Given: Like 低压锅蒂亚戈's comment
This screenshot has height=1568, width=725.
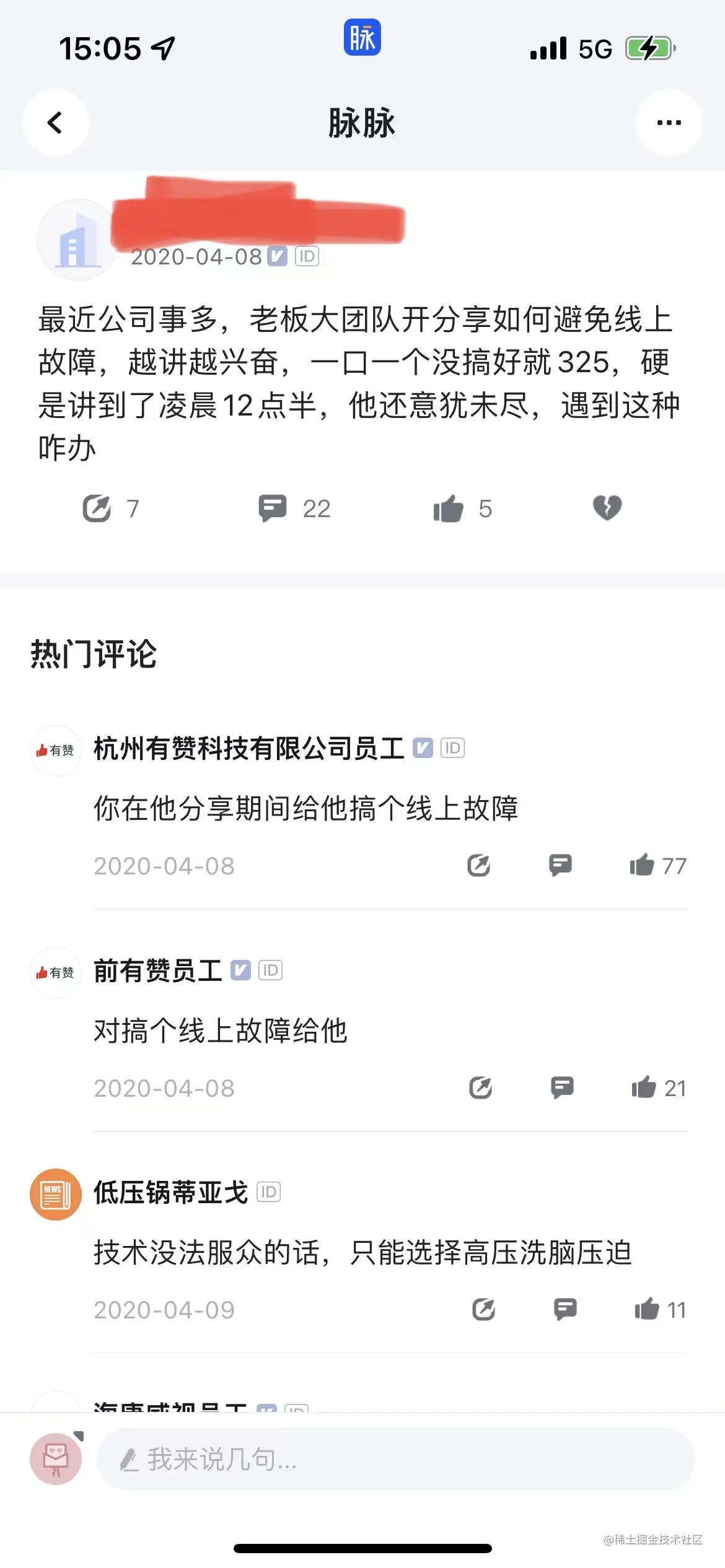Looking at the screenshot, I should click(647, 1309).
